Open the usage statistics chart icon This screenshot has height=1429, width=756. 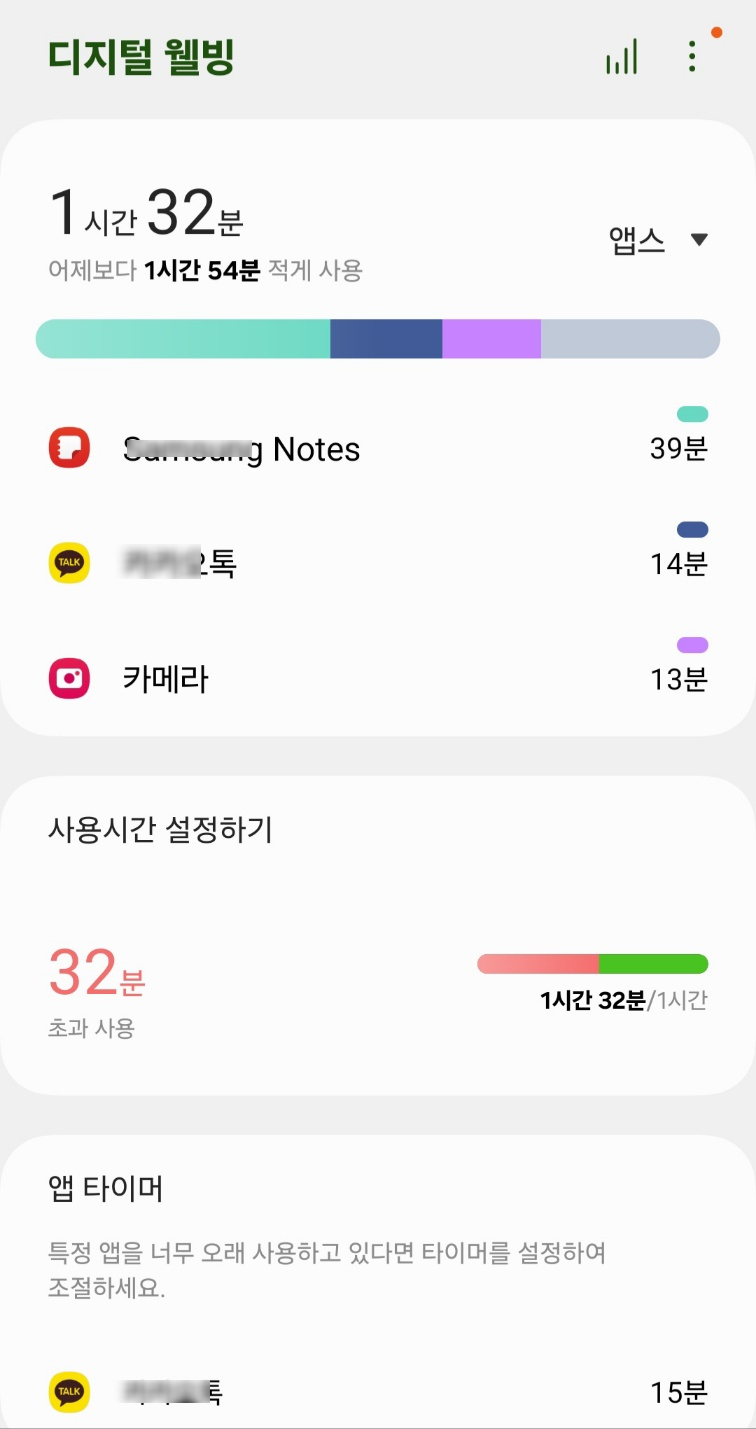coord(622,57)
